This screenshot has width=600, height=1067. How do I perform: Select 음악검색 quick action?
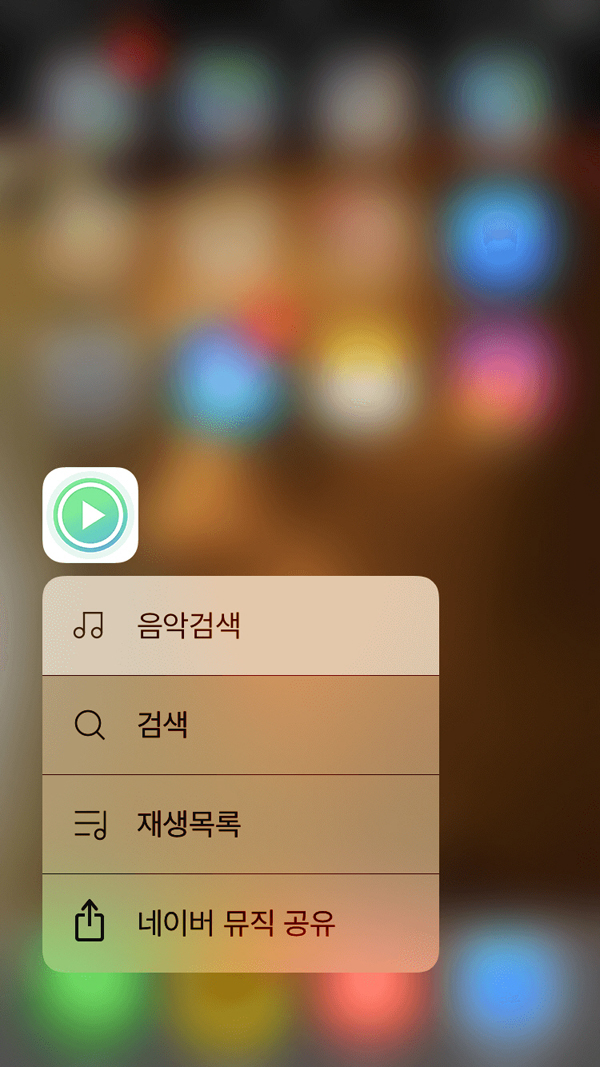click(x=240, y=626)
